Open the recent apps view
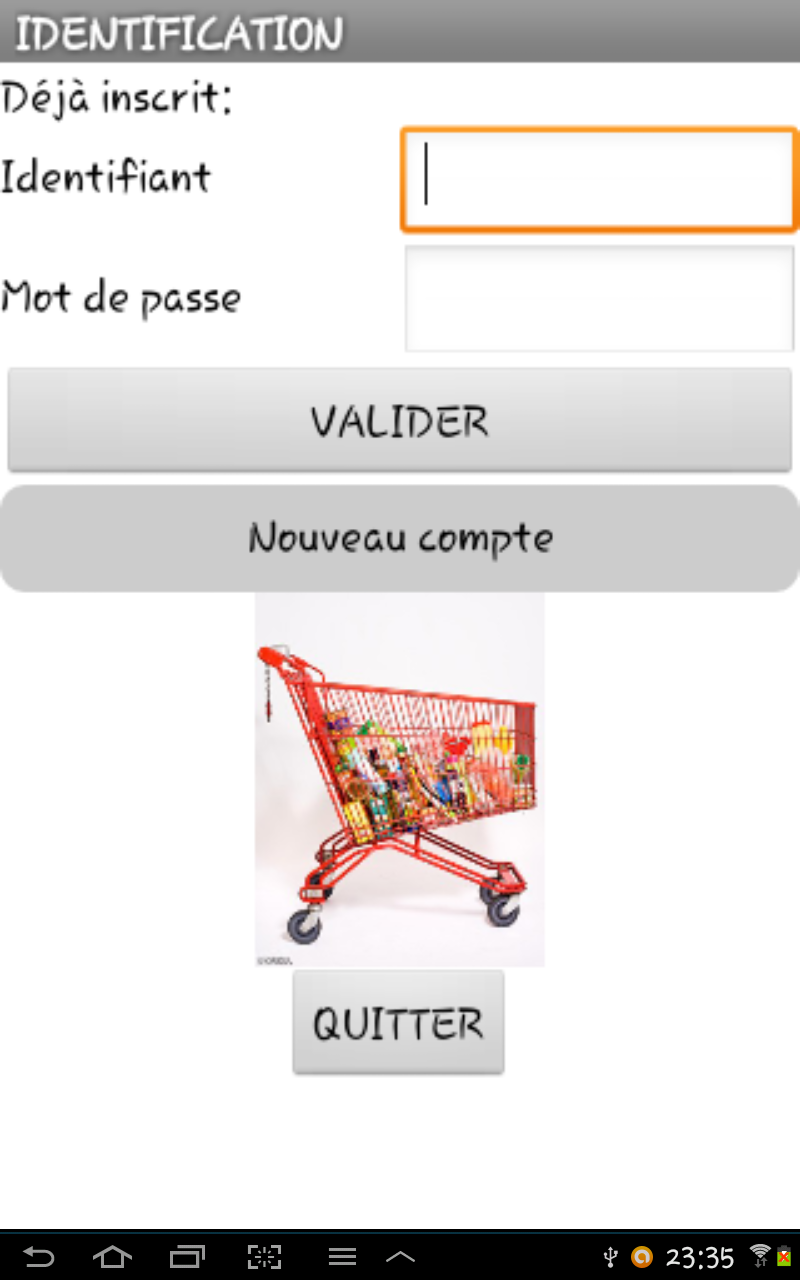Viewport: 800px width, 1280px height. (x=187, y=1257)
